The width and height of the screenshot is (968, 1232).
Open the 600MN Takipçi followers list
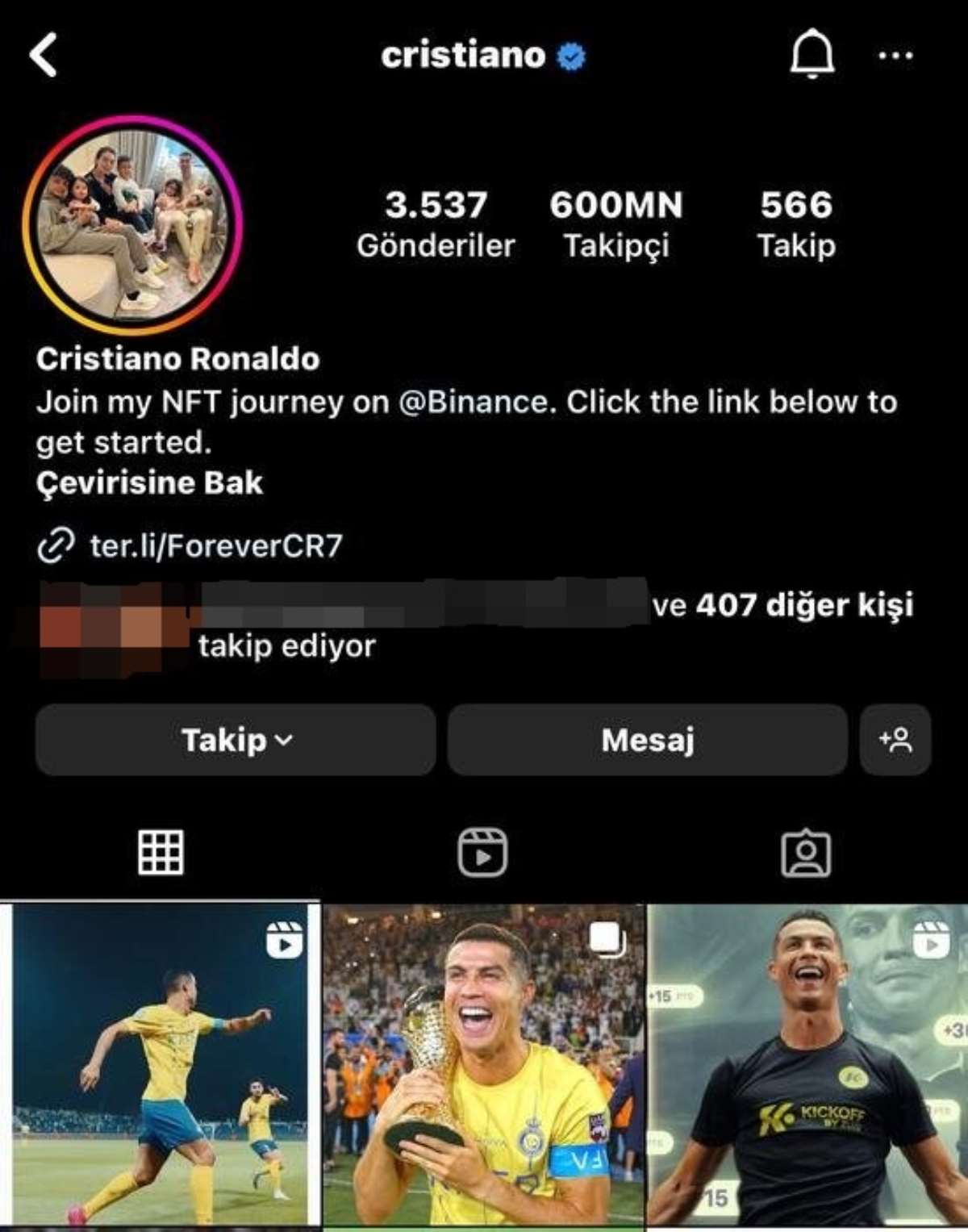[616, 224]
